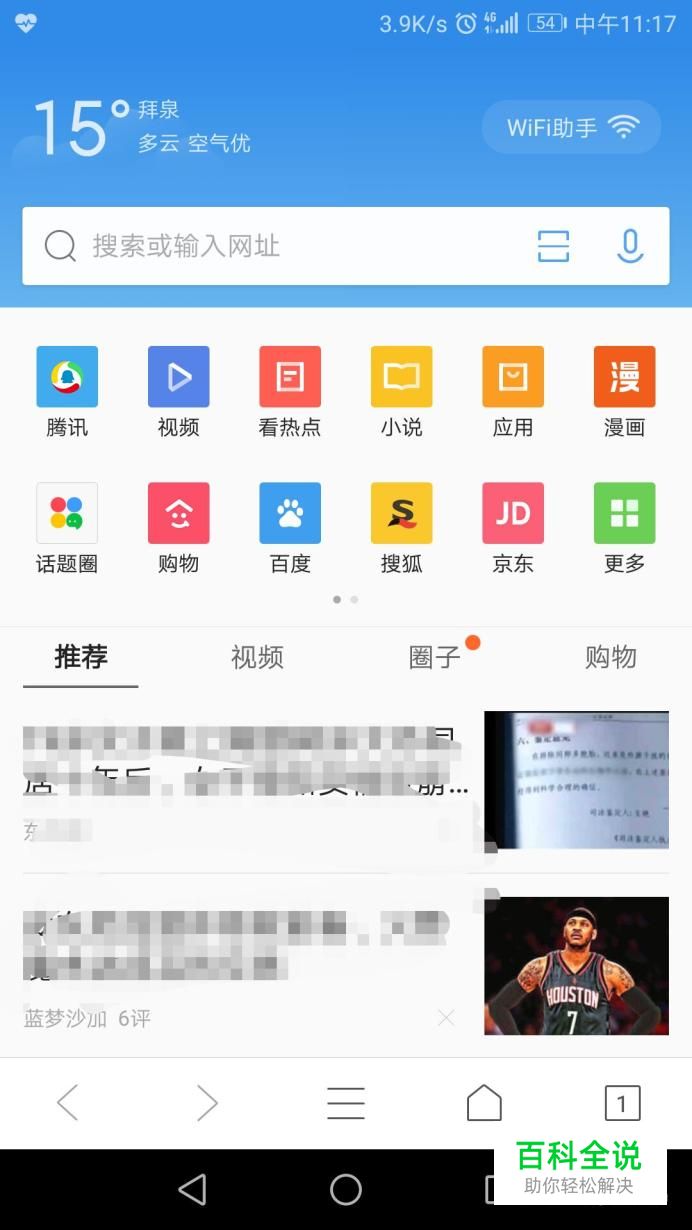The image size is (692, 1230).
Task: Switch to the 圈子 tab
Action: (434, 657)
